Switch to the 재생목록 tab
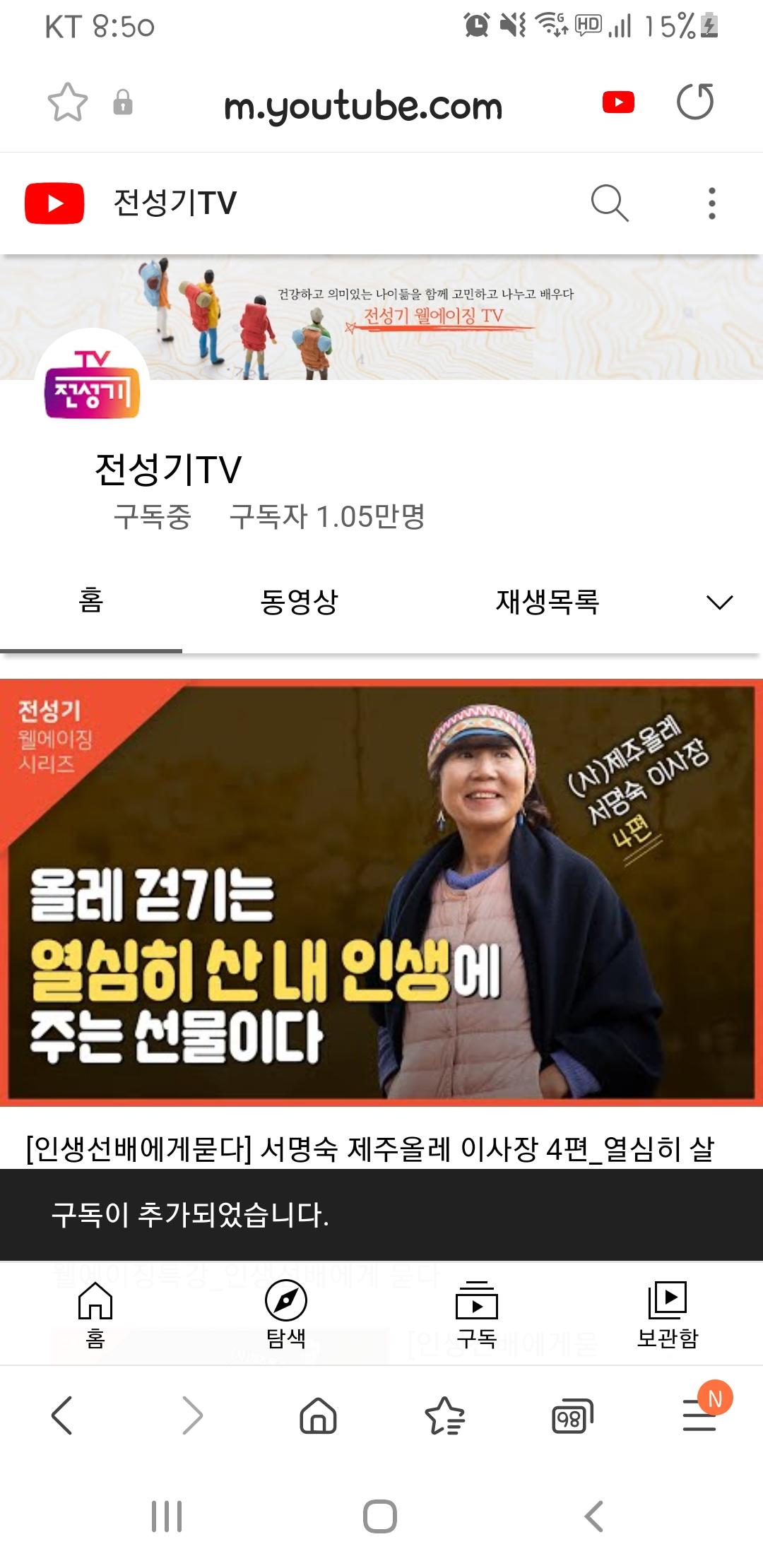The width and height of the screenshot is (763, 1568). click(x=548, y=602)
